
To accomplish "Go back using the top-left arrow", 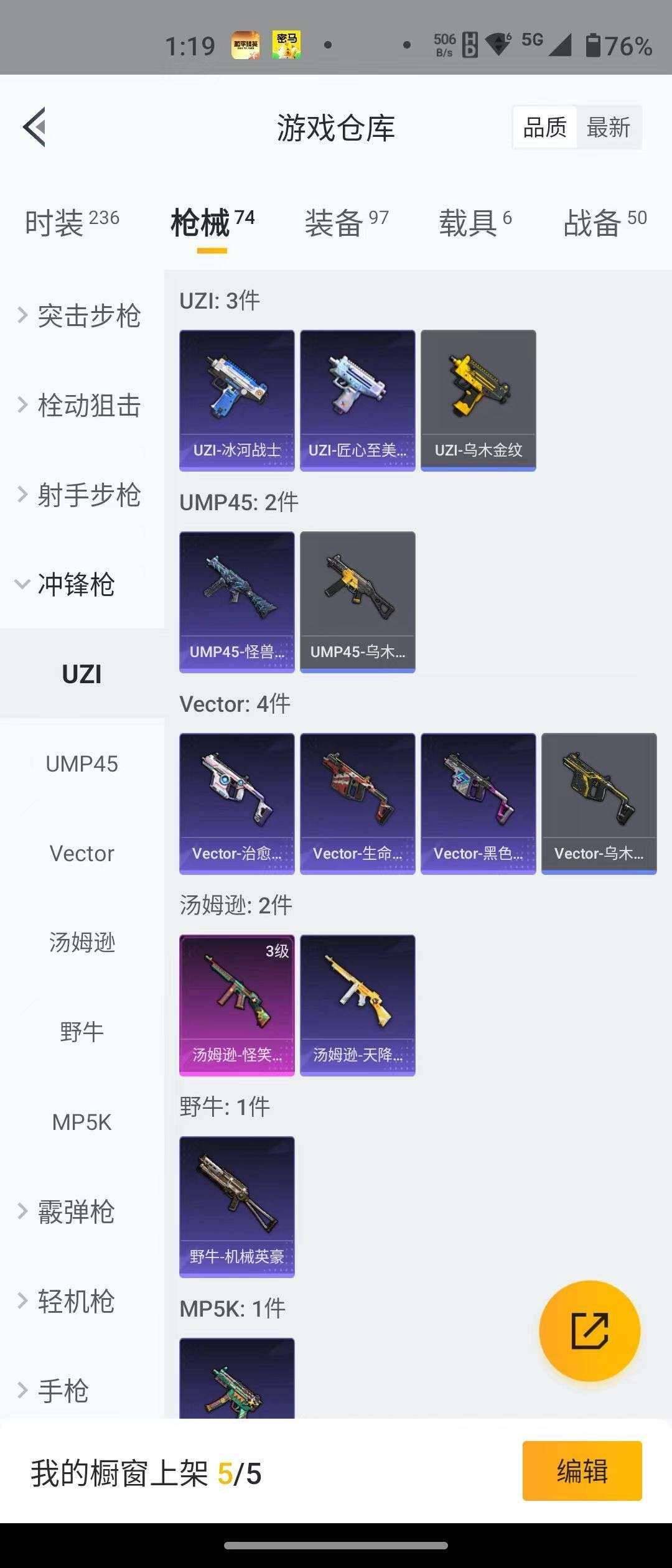I will coord(35,127).
